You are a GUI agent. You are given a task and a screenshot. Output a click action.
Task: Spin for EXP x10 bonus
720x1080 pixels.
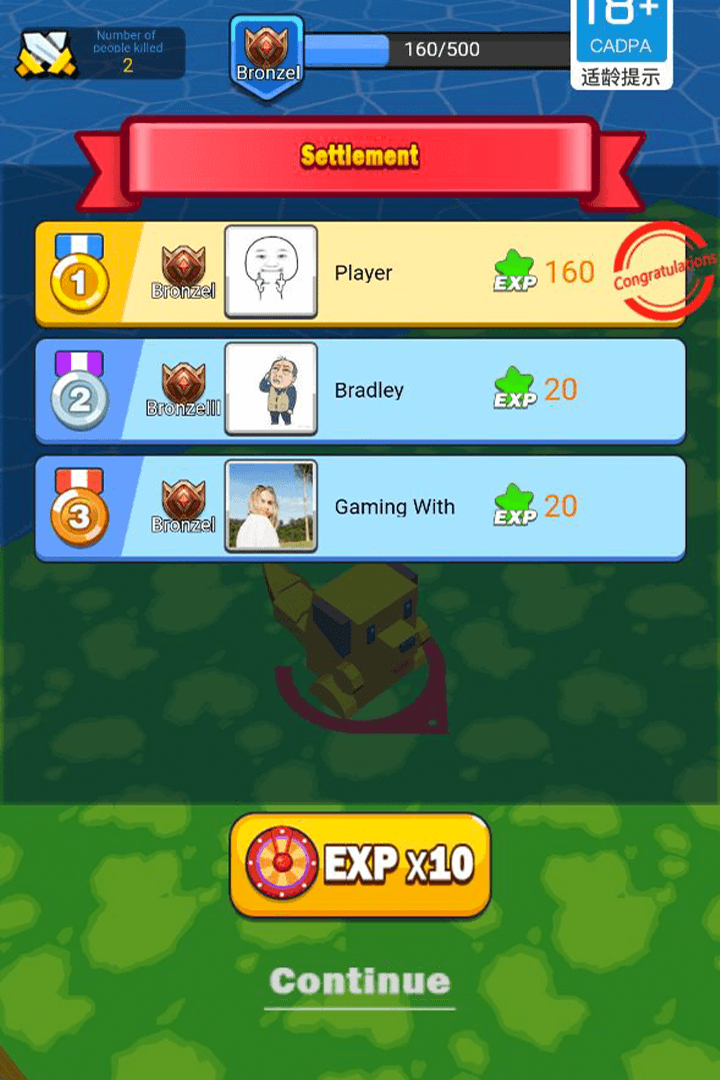(360, 865)
